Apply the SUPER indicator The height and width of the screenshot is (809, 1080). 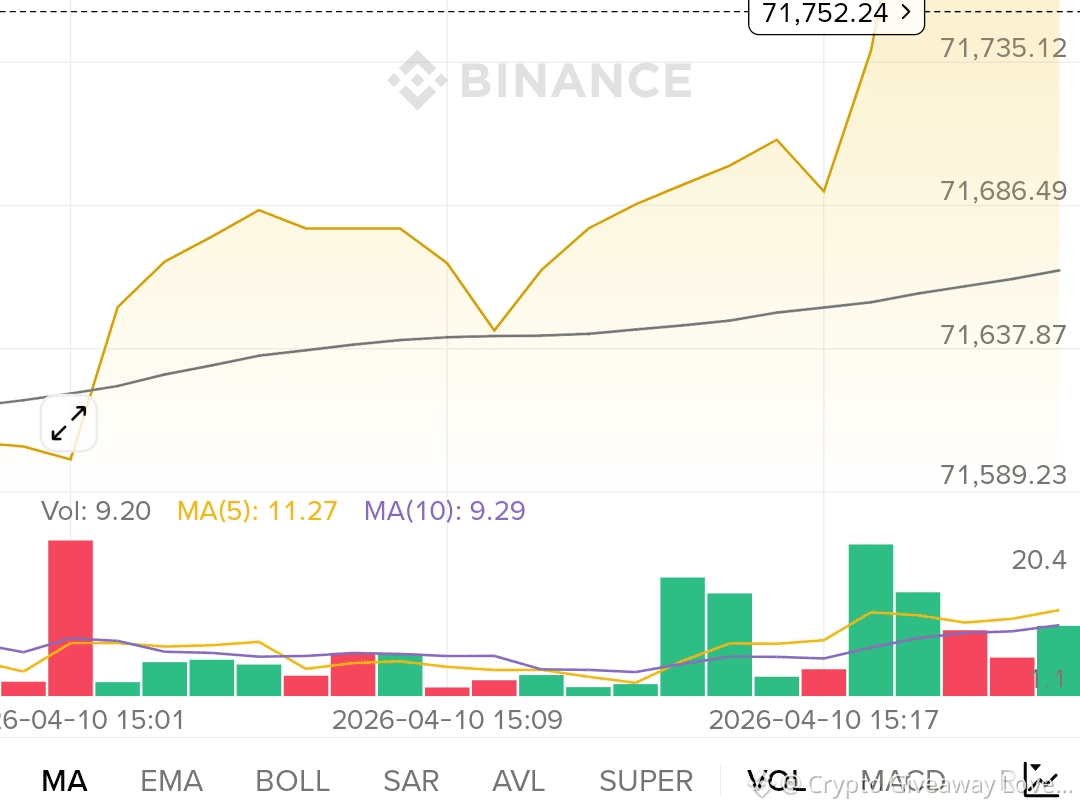646,781
